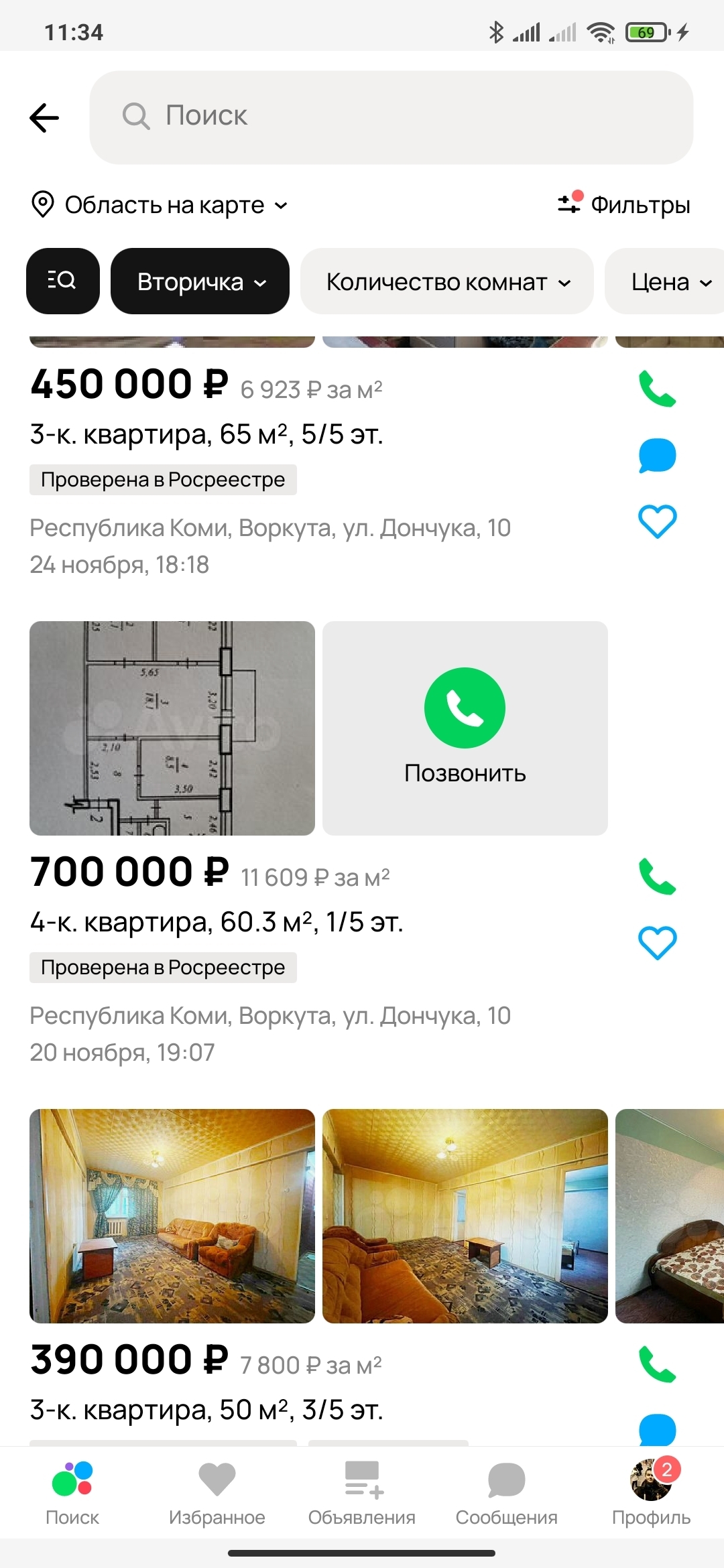The image size is (724, 1568).
Task: Call the seller of the 390 000 ₽ flat
Action: 657,1364
